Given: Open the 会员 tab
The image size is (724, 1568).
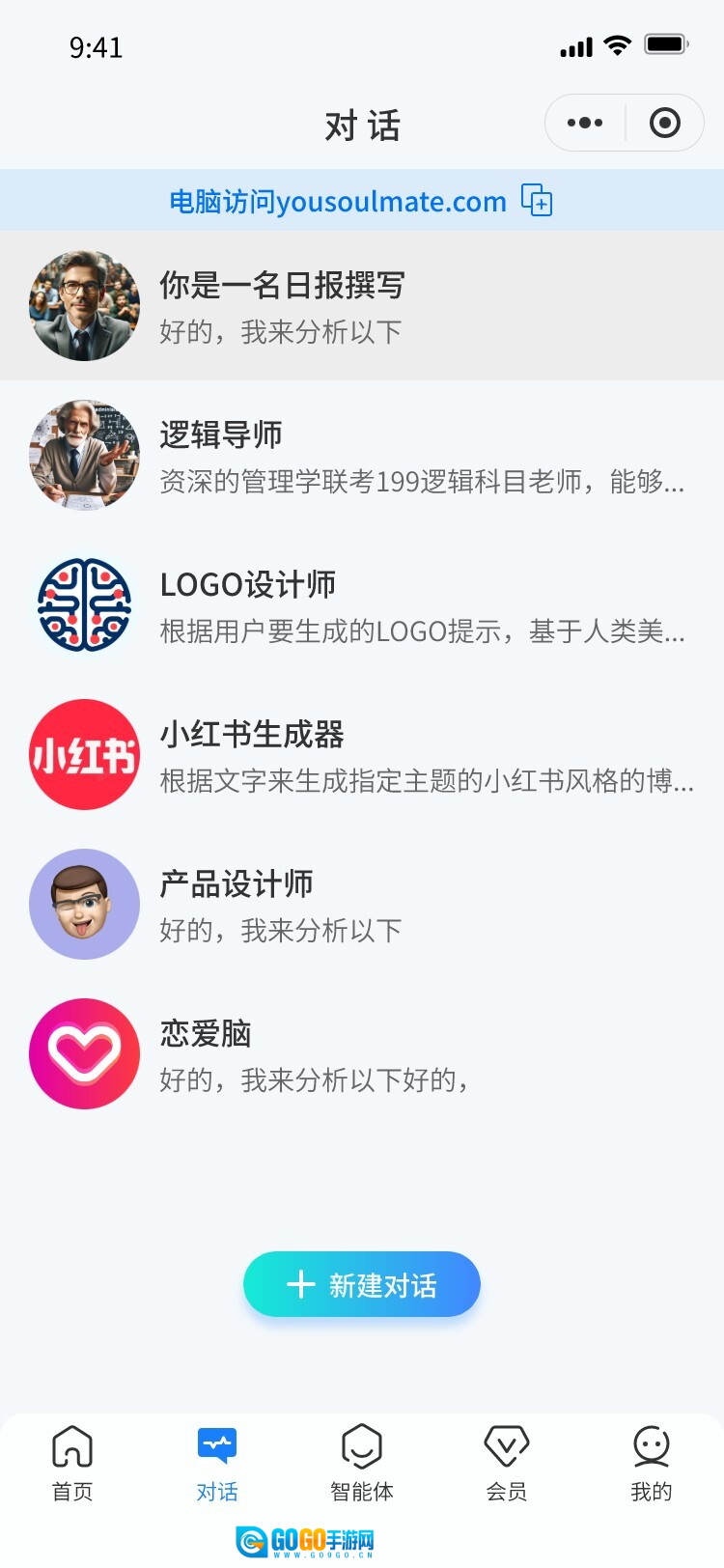Looking at the screenshot, I should coord(507,1464).
